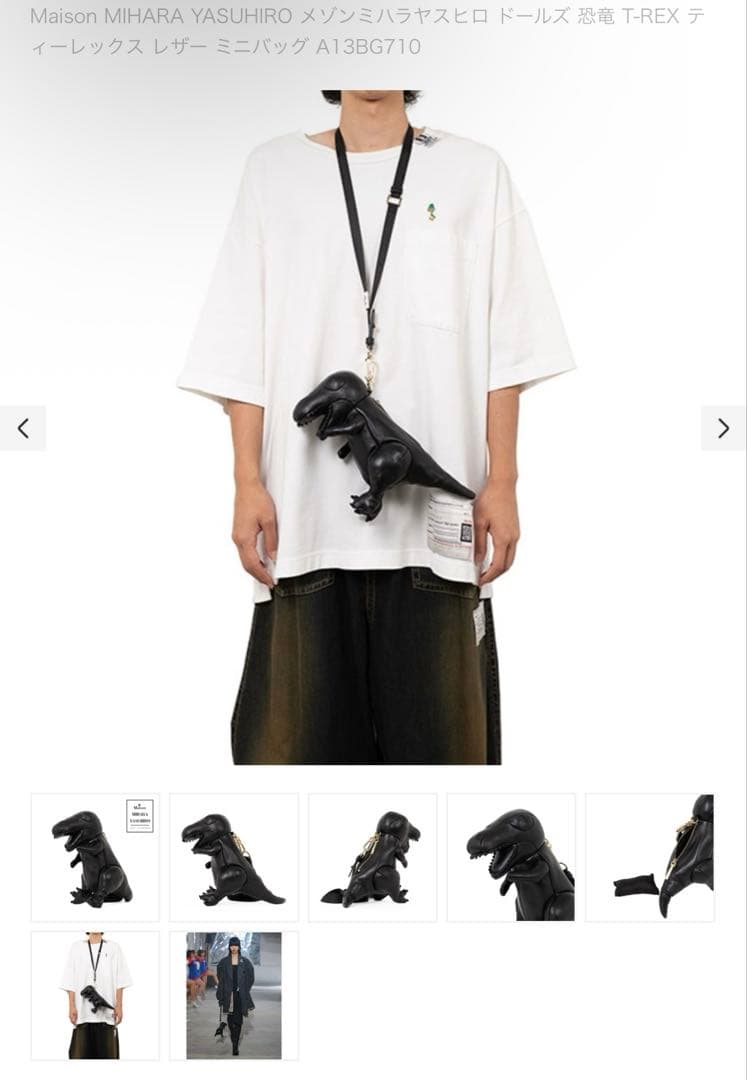
Task: Select the T-Rex head close-up thumbnail
Action: pos(511,857)
